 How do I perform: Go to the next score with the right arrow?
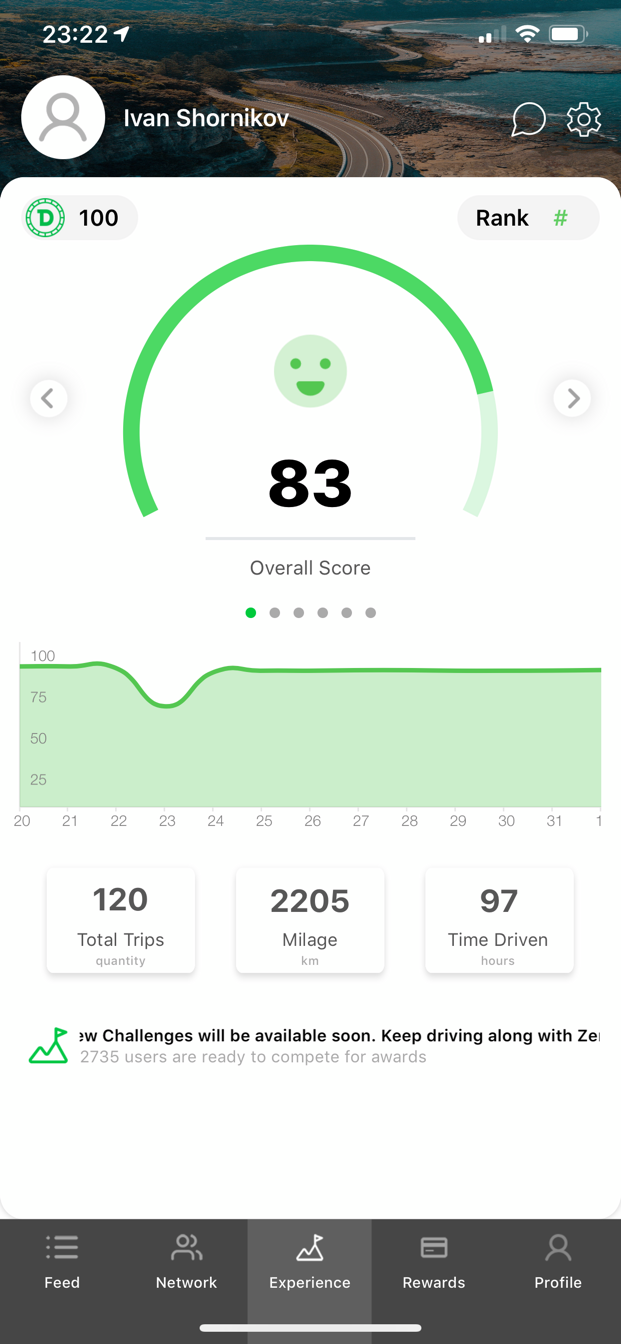(x=572, y=398)
